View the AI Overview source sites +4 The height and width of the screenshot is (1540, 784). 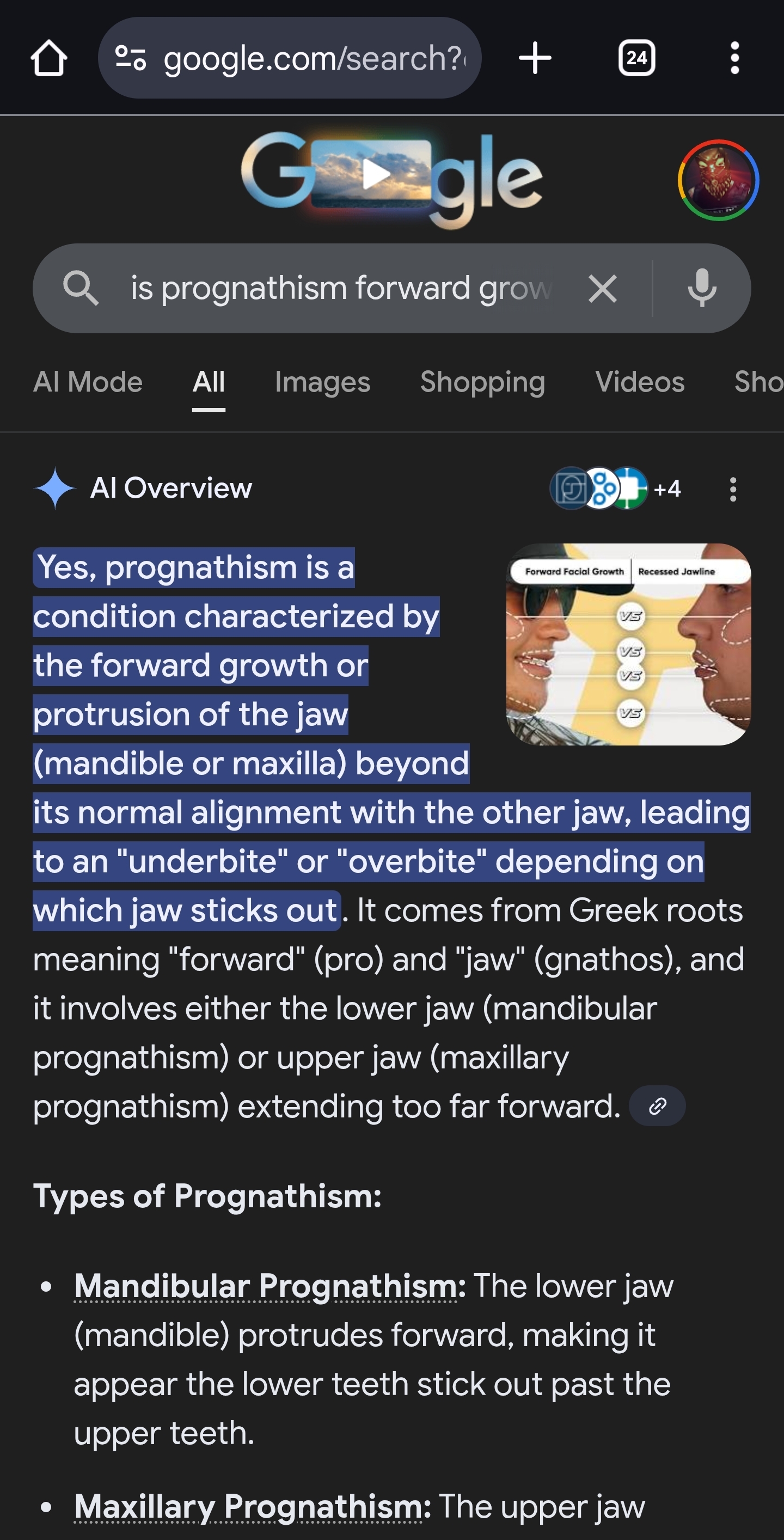[x=615, y=488]
